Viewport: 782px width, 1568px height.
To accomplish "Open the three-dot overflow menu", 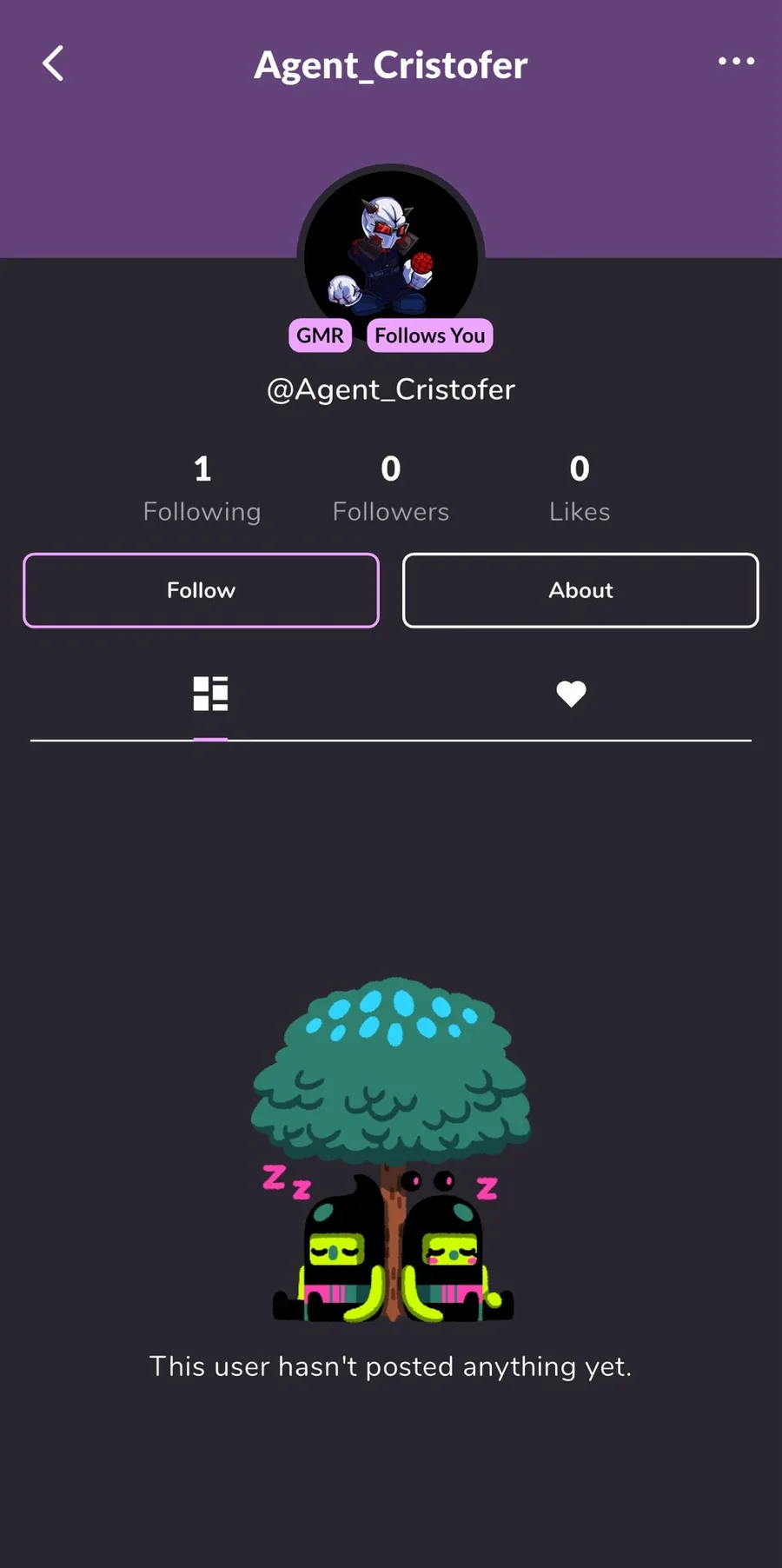I will point(736,62).
